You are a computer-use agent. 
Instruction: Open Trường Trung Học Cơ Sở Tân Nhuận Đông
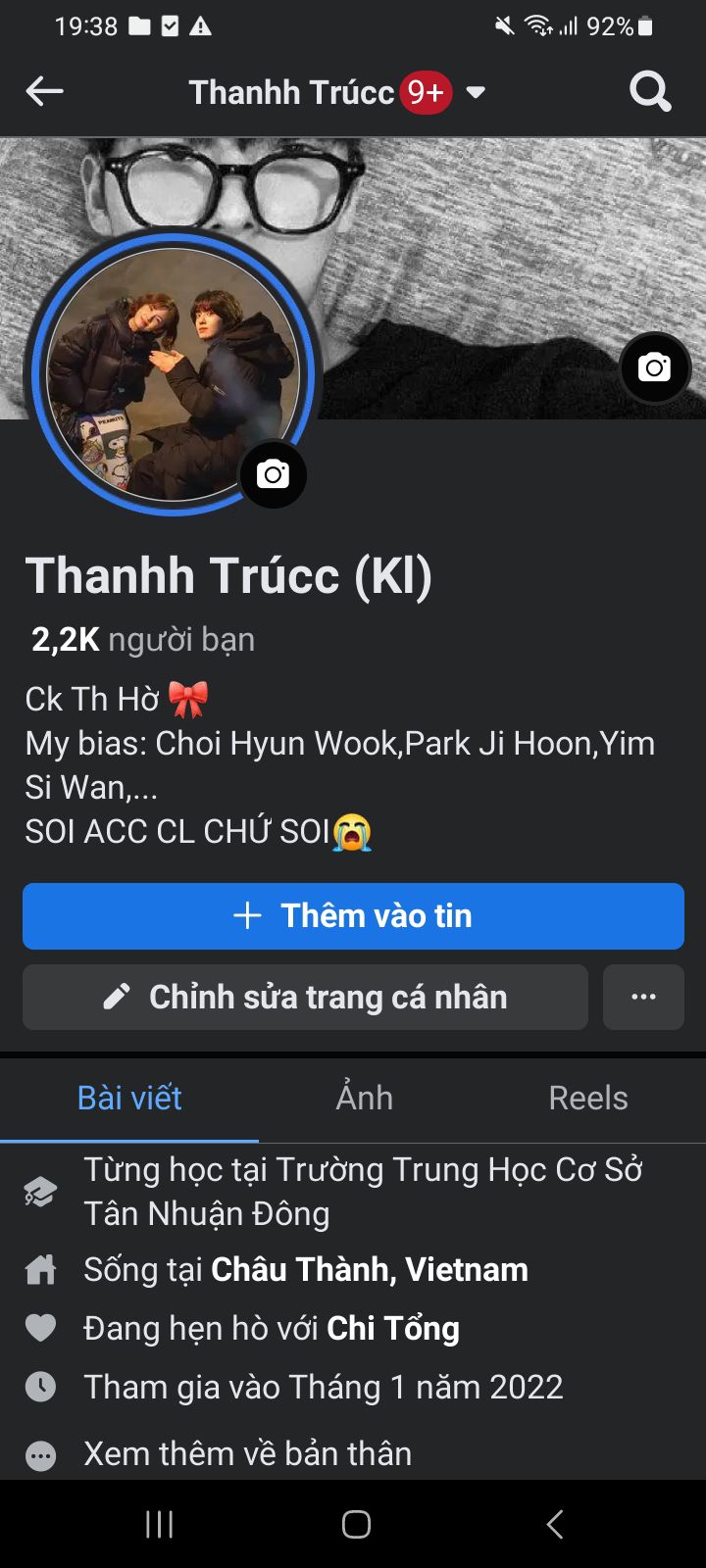pos(363,1191)
